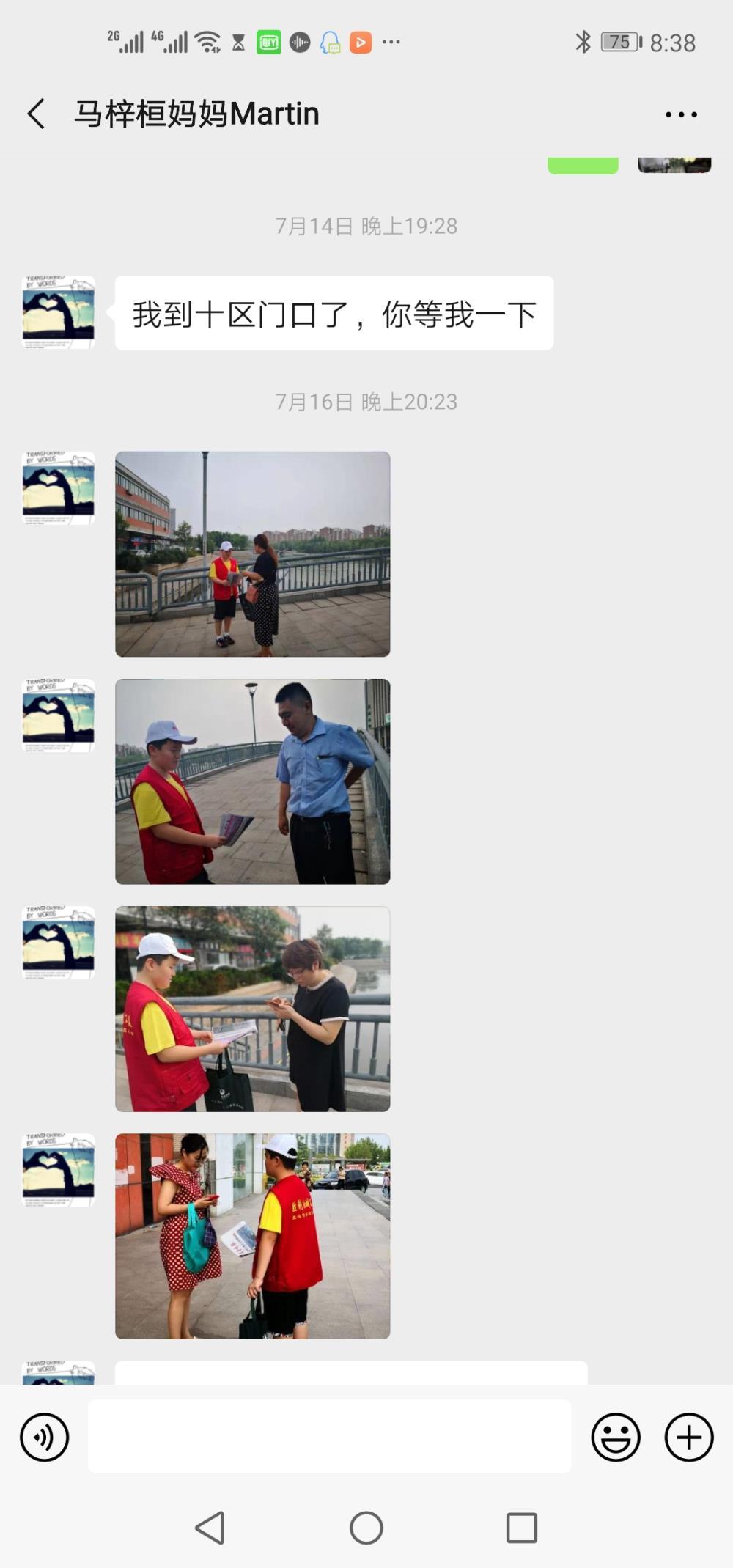Image resolution: width=733 pixels, height=1568 pixels.
Task: Open the emoji sticker panel
Action: tap(616, 1437)
